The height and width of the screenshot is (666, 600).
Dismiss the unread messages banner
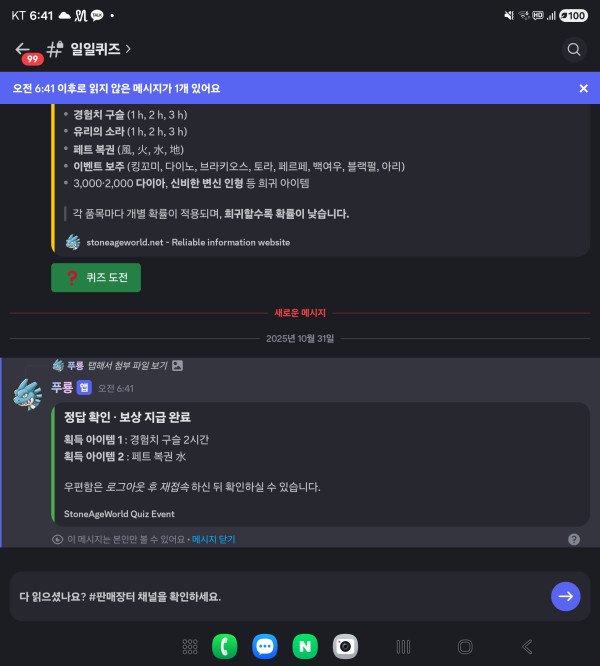pyautogui.click(x=583, y=88)
